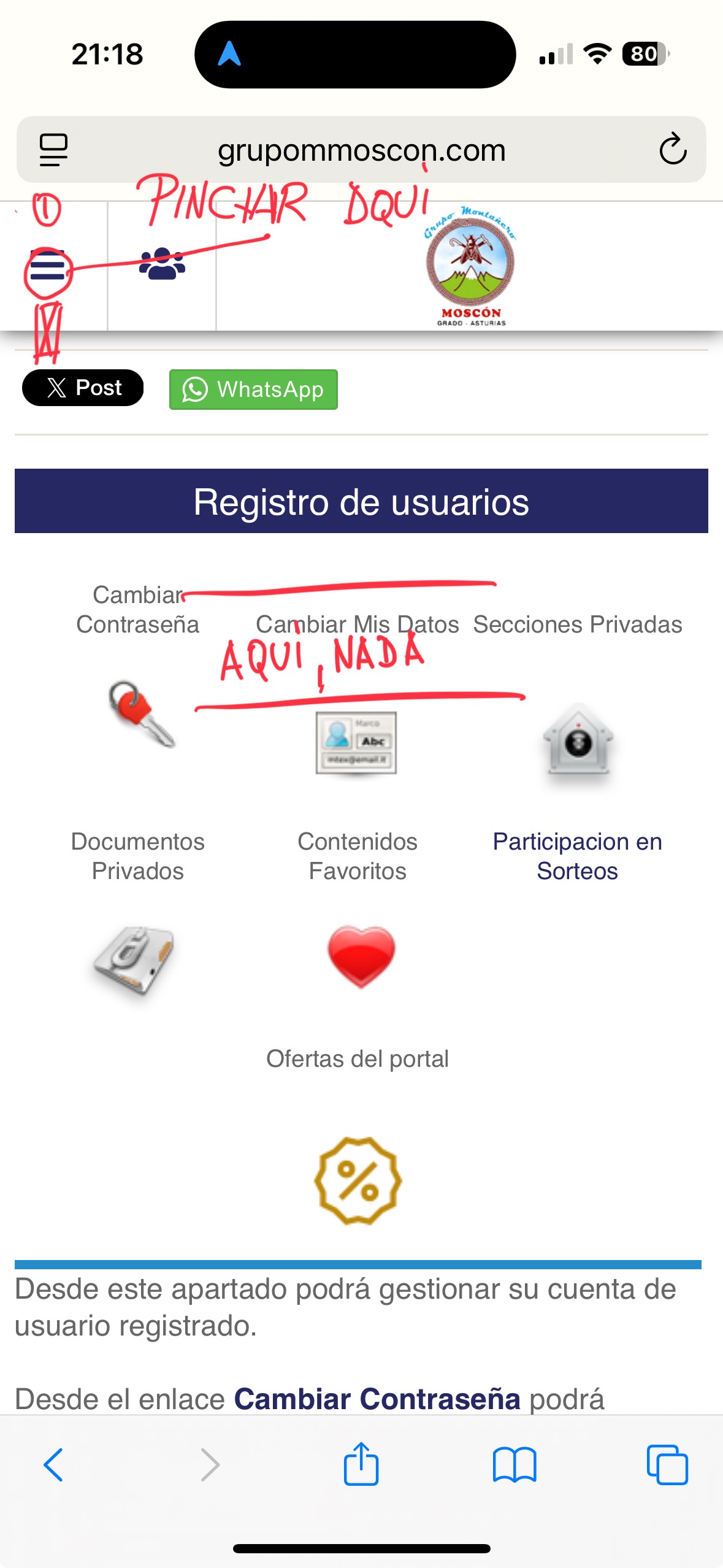Open Cambiar Mis Datos
Image resolution: width=723 pixels, height=1568 pixels.
[356, 742]
